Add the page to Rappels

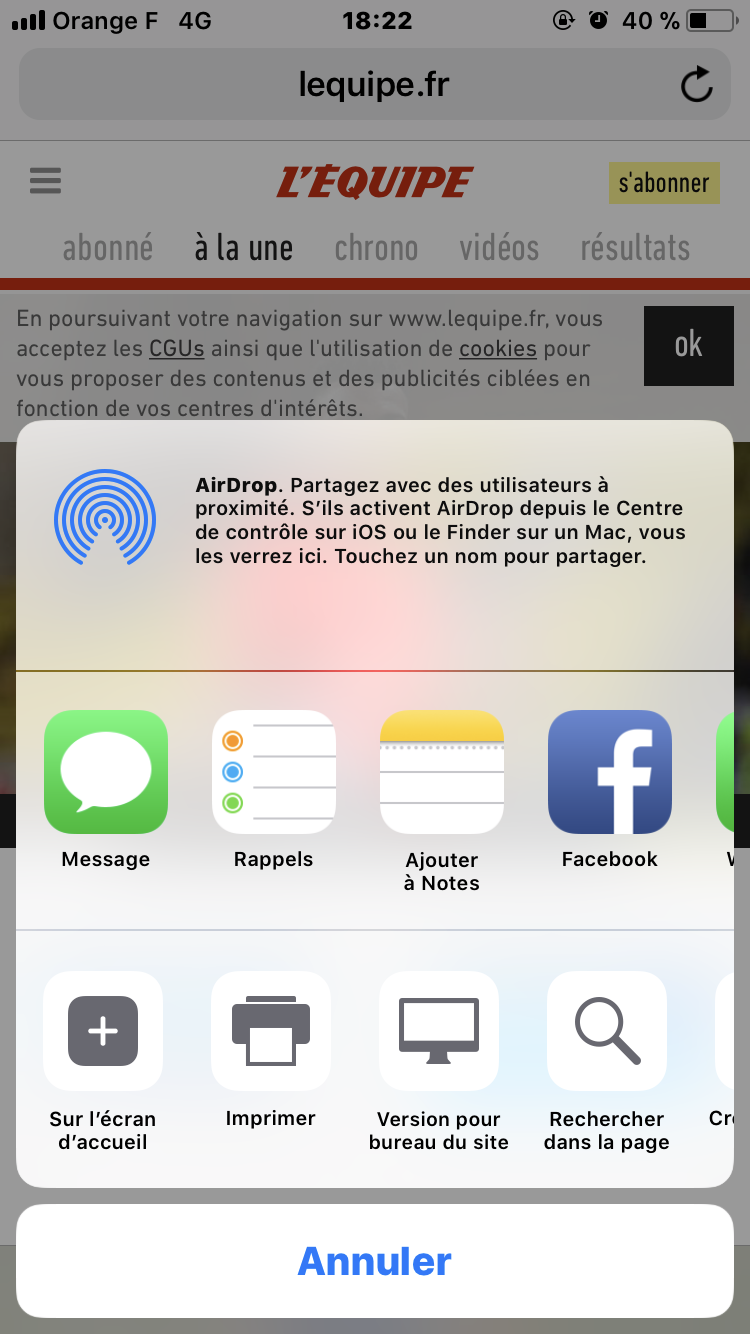pos(274,772)
